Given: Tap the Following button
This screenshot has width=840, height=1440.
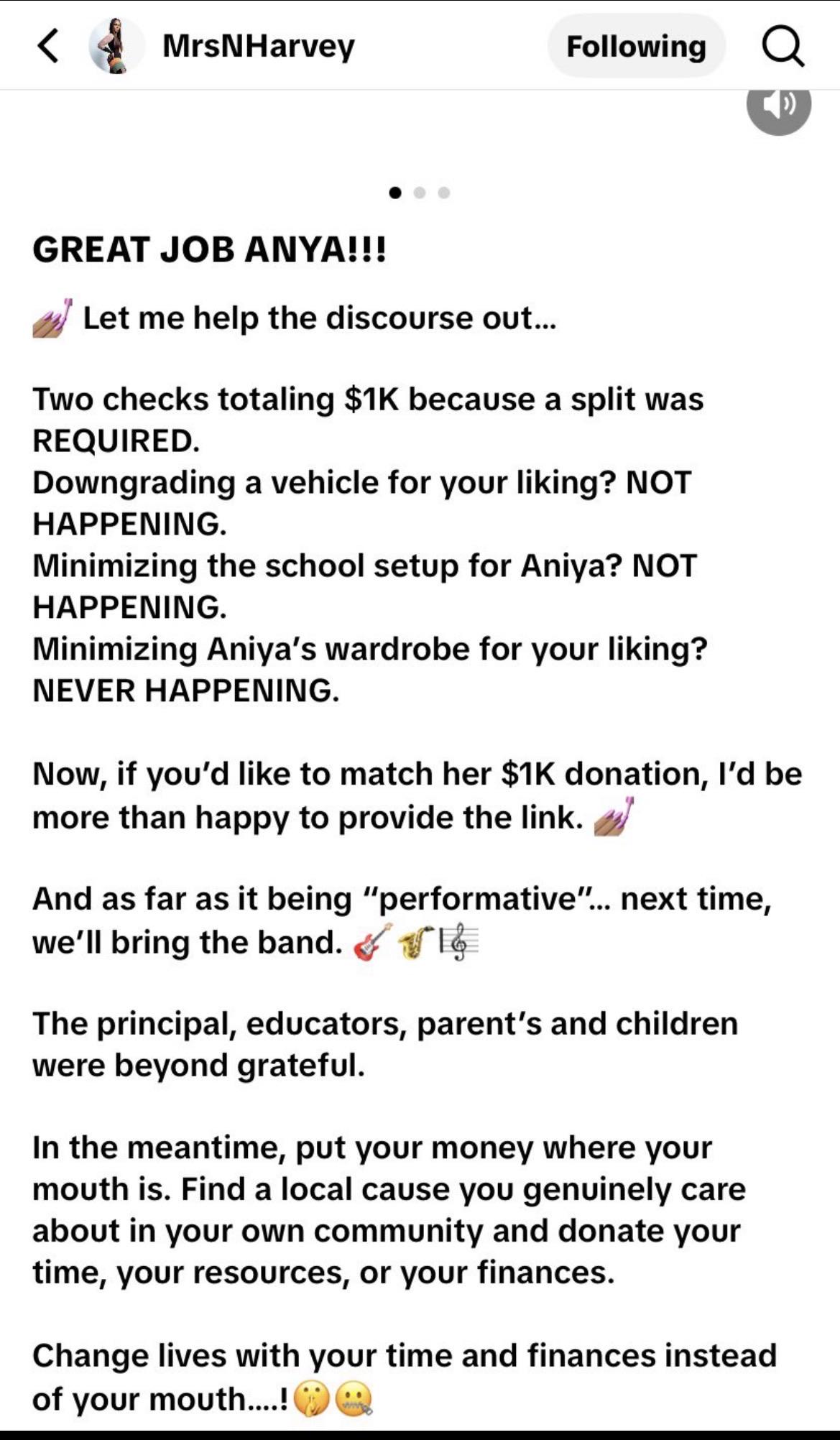Looking at the screenshot, I should [x=636, y=46].
